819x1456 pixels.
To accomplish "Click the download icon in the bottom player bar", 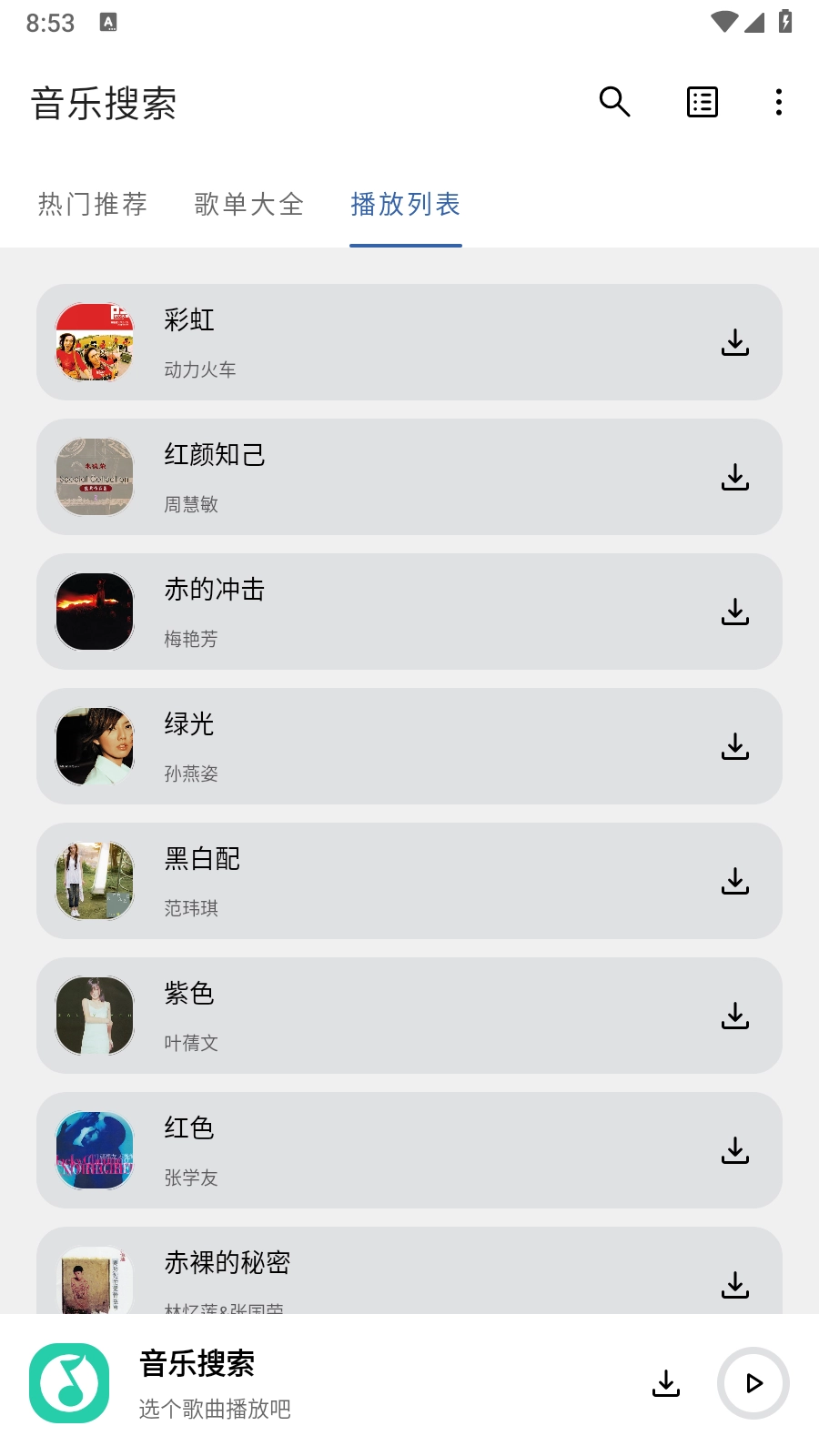I will [667, 1383].
